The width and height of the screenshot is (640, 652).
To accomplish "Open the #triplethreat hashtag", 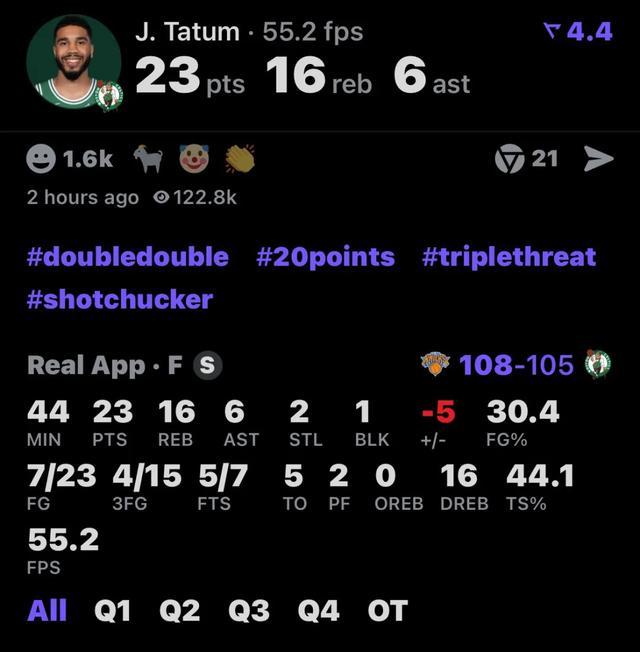I will coord(509,257).
